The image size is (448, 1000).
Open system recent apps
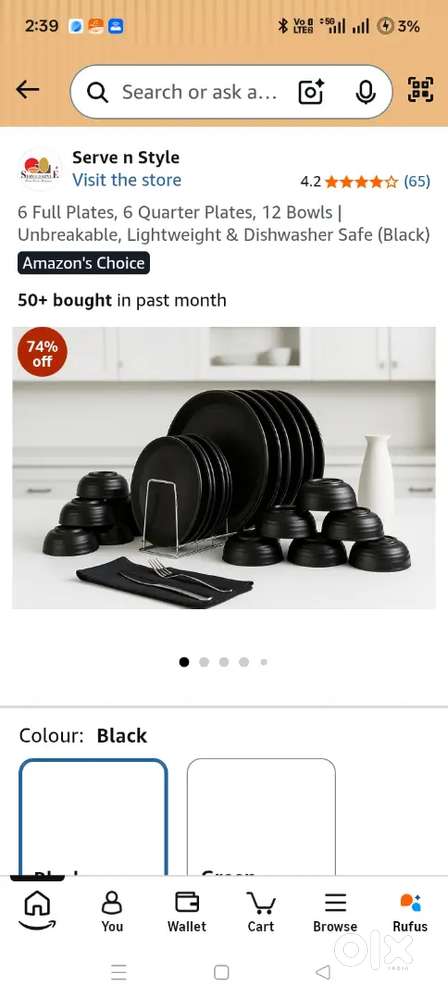(x=119, y=972)
